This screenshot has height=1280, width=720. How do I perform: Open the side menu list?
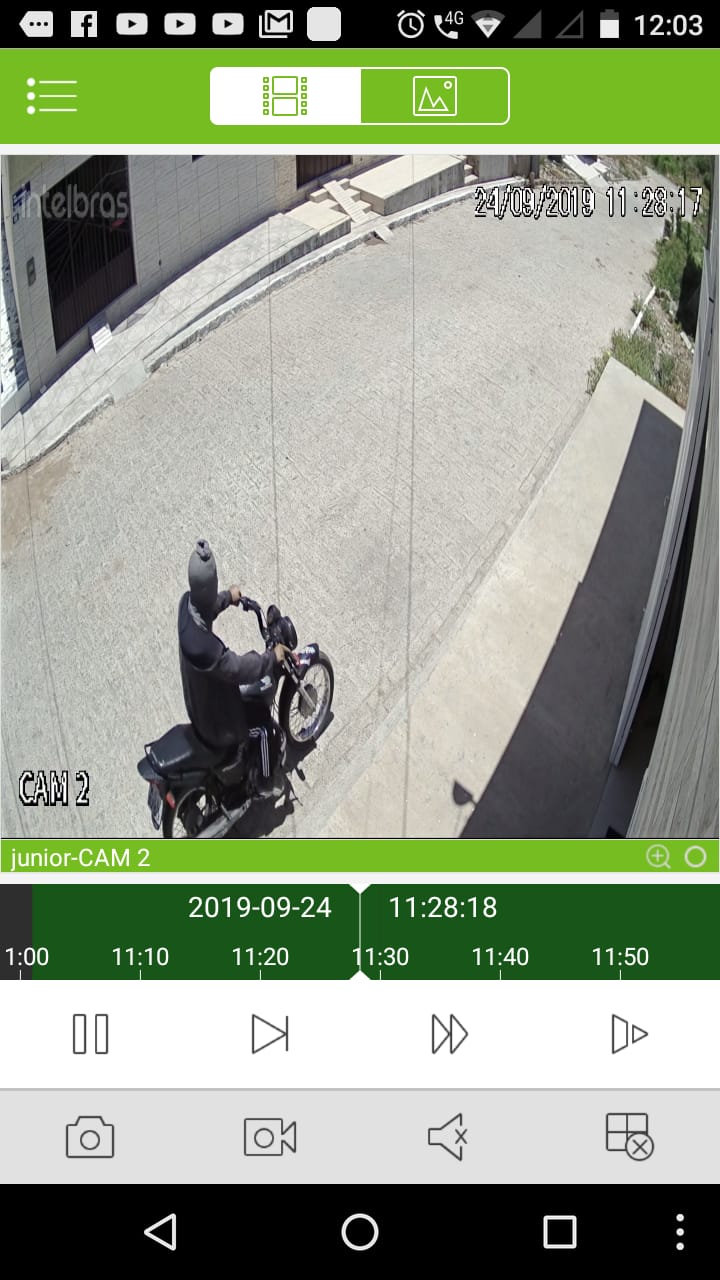coord(52,96)
